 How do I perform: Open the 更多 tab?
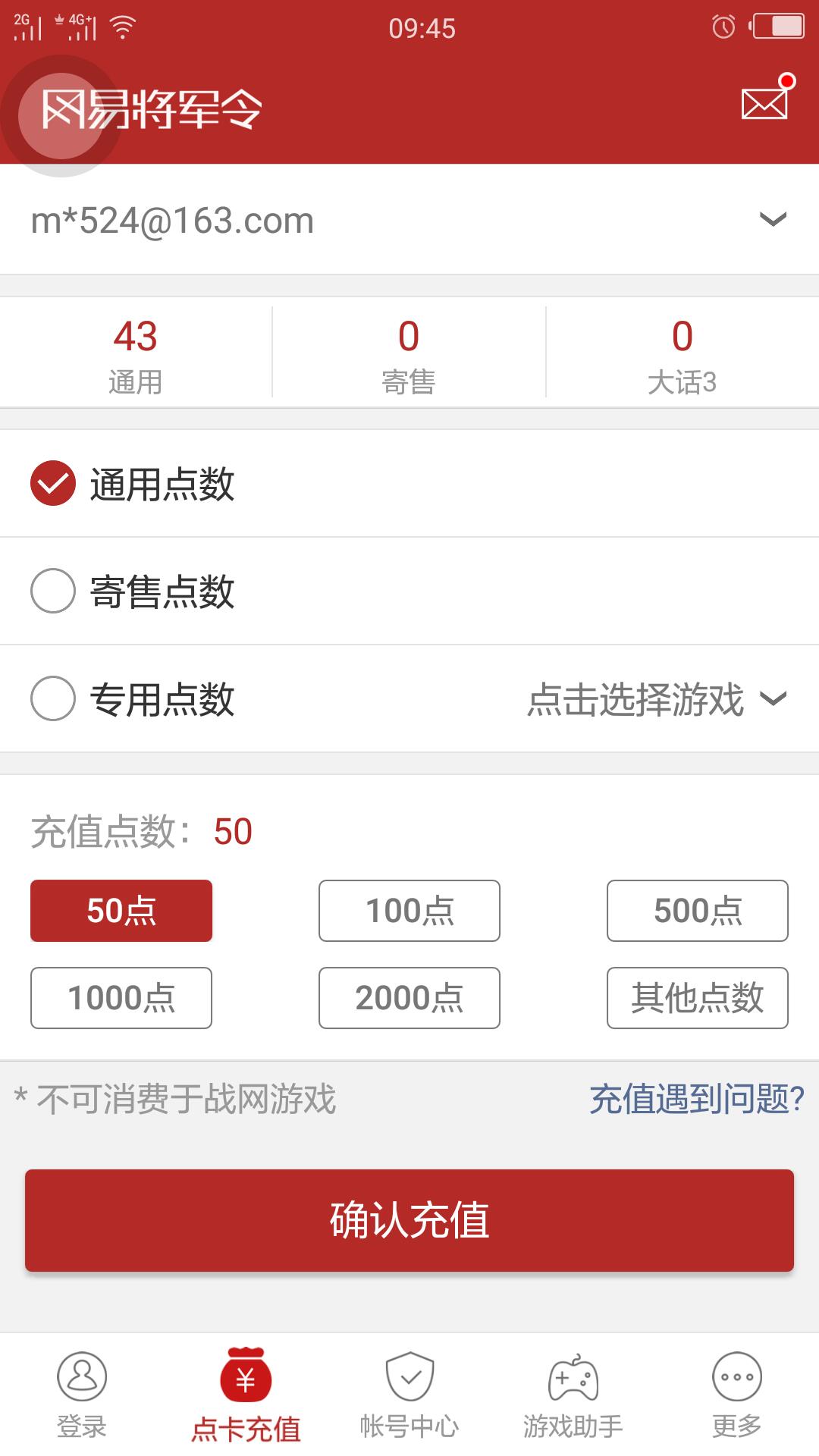coord(737,1395)
